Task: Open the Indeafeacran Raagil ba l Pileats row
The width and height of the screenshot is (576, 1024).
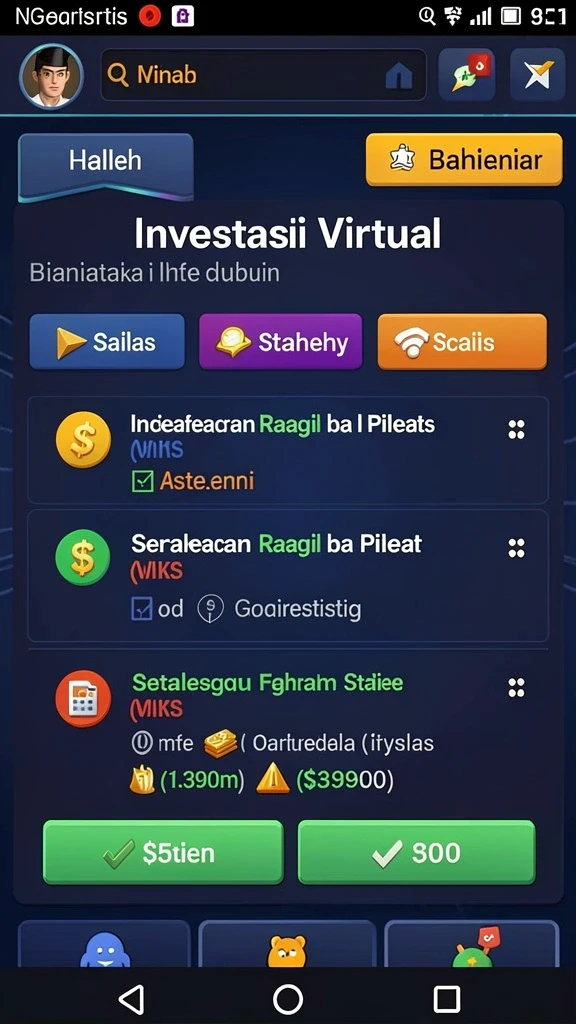Action: (x=288, y=451)
